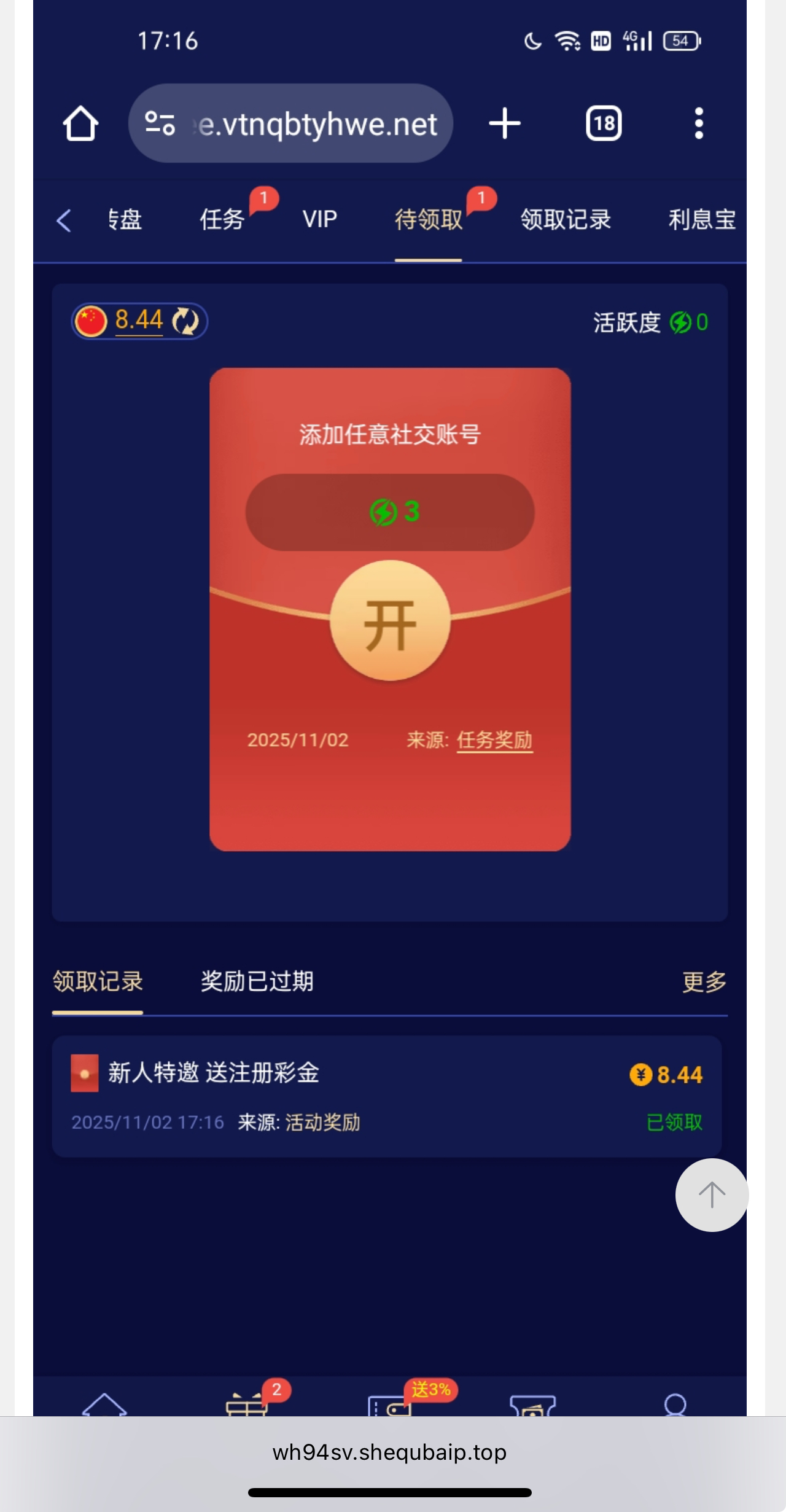Go to the browser home page
786x1512 pixels.
80,123
